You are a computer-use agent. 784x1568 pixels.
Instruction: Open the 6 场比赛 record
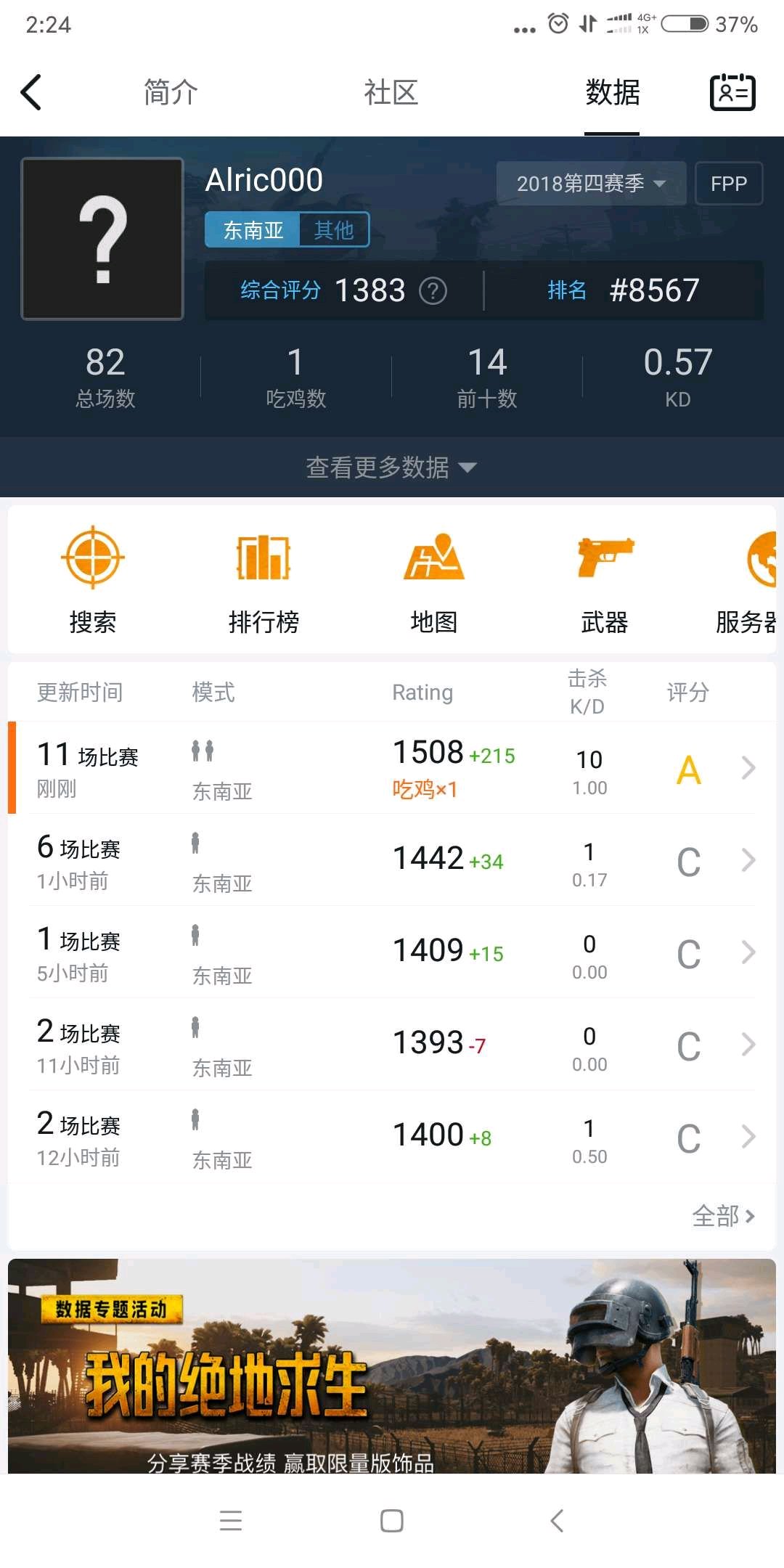pos(392,860)
